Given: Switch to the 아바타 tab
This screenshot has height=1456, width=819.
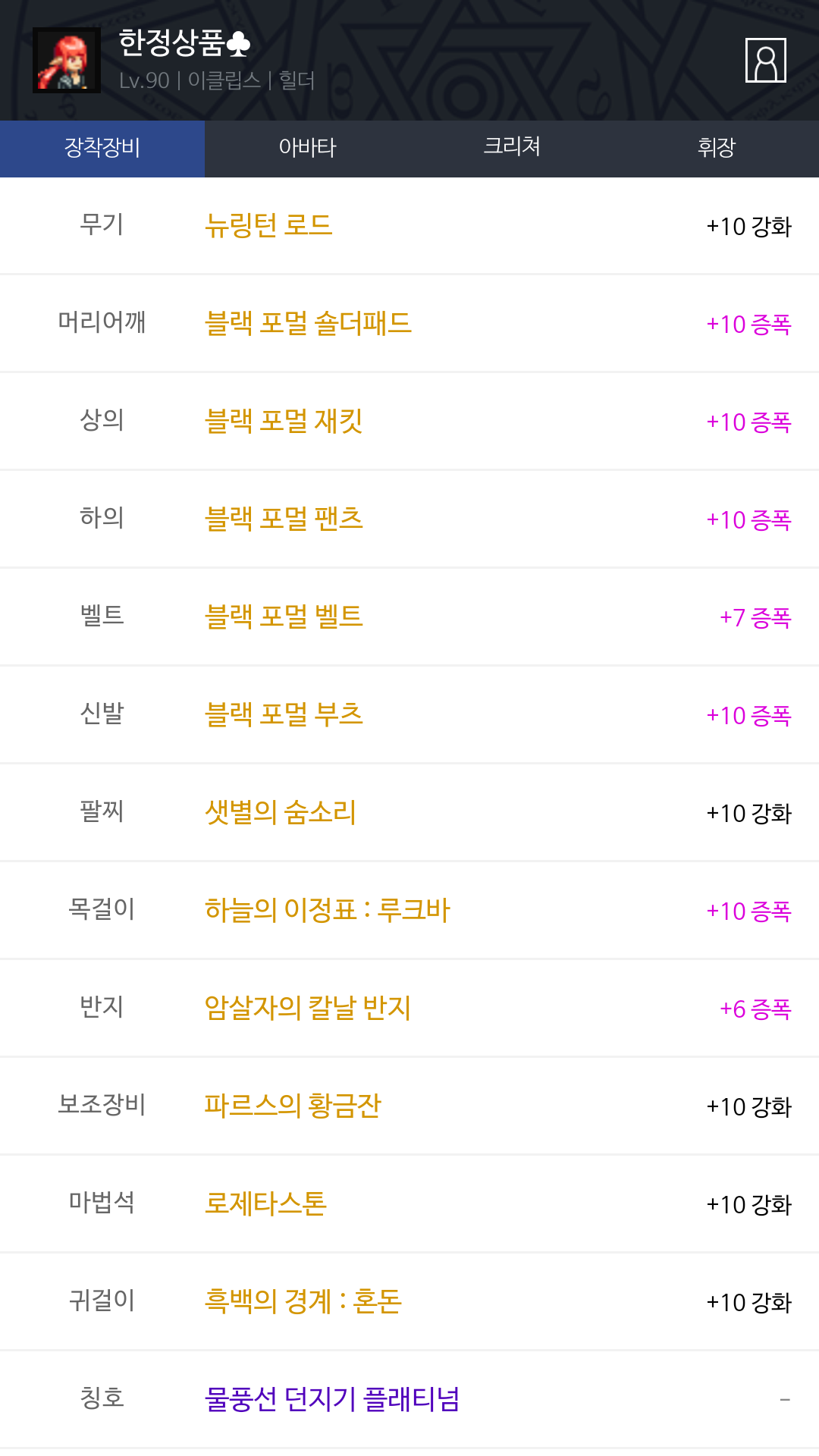Looking at the screenshot, I should [x=307, y=148].
